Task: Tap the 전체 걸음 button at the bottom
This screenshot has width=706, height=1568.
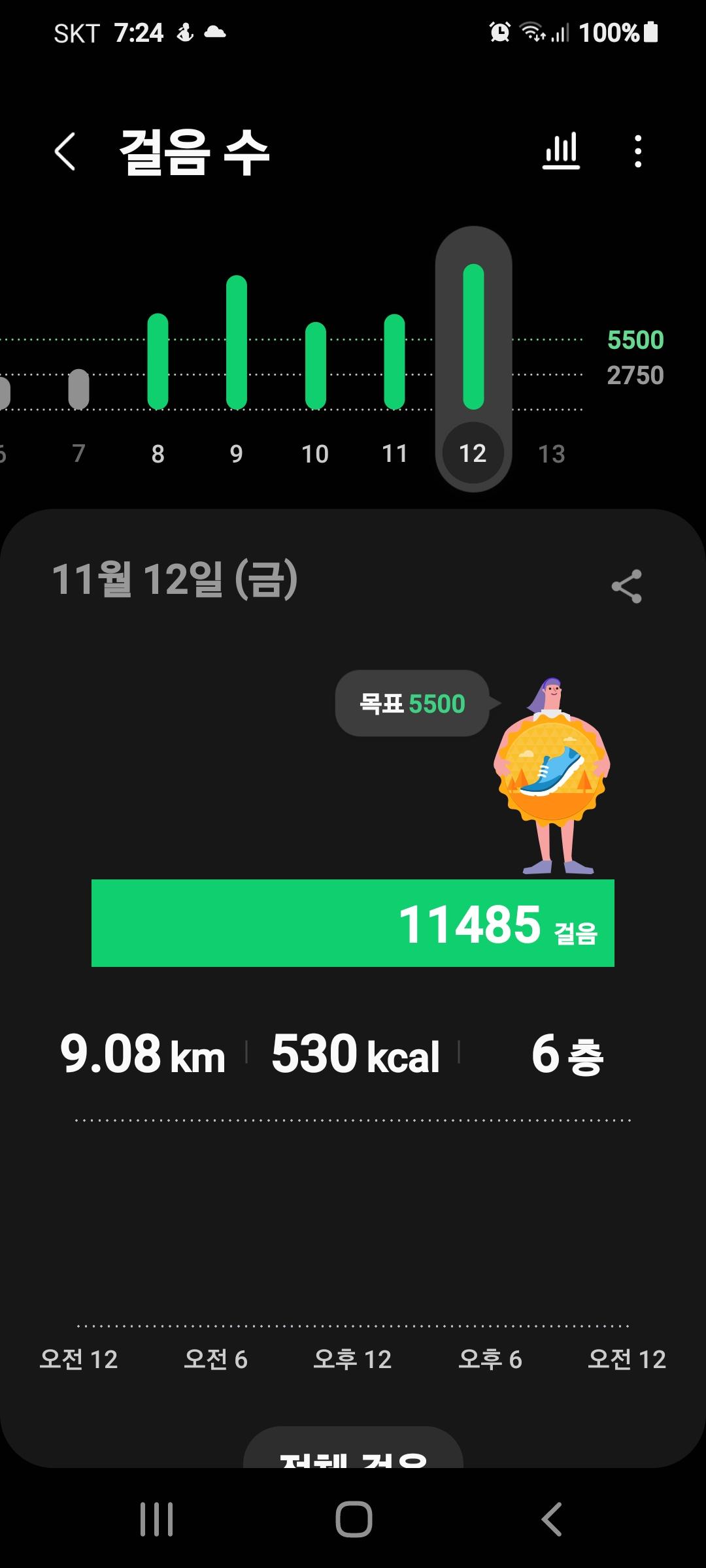Action: [353, 1452]
